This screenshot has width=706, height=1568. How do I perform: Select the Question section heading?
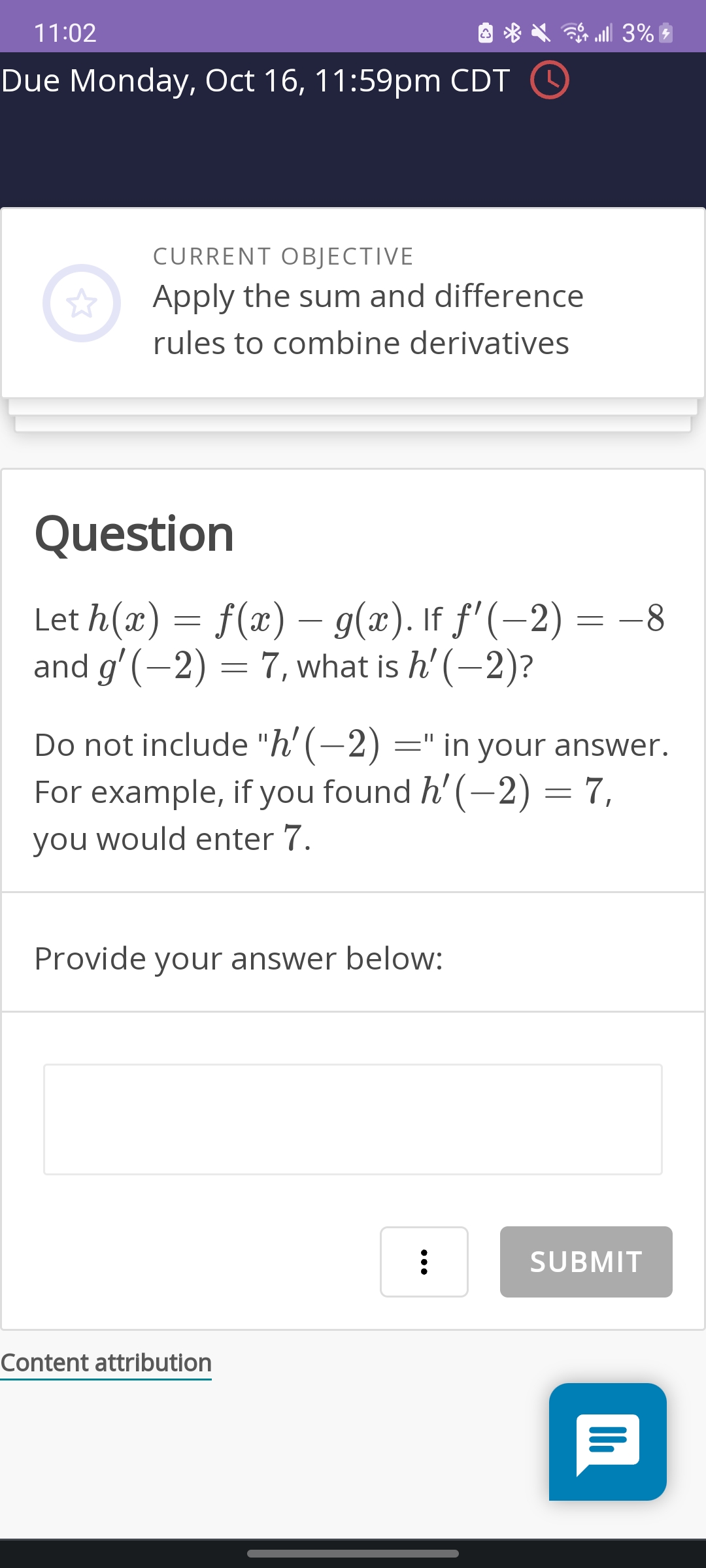(x=134, y=532)
